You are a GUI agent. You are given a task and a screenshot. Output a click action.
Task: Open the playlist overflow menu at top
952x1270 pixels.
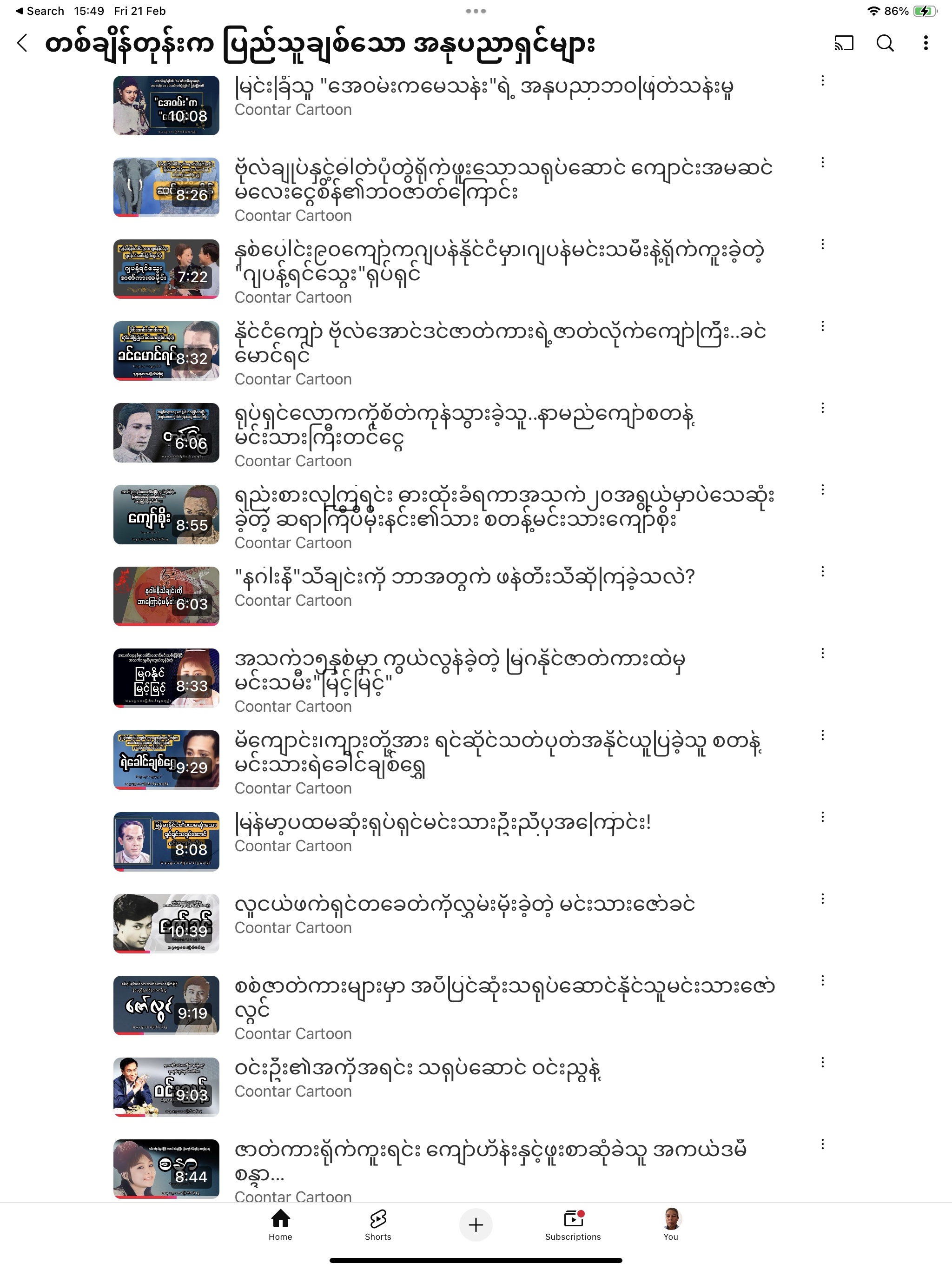click(926, 43)
